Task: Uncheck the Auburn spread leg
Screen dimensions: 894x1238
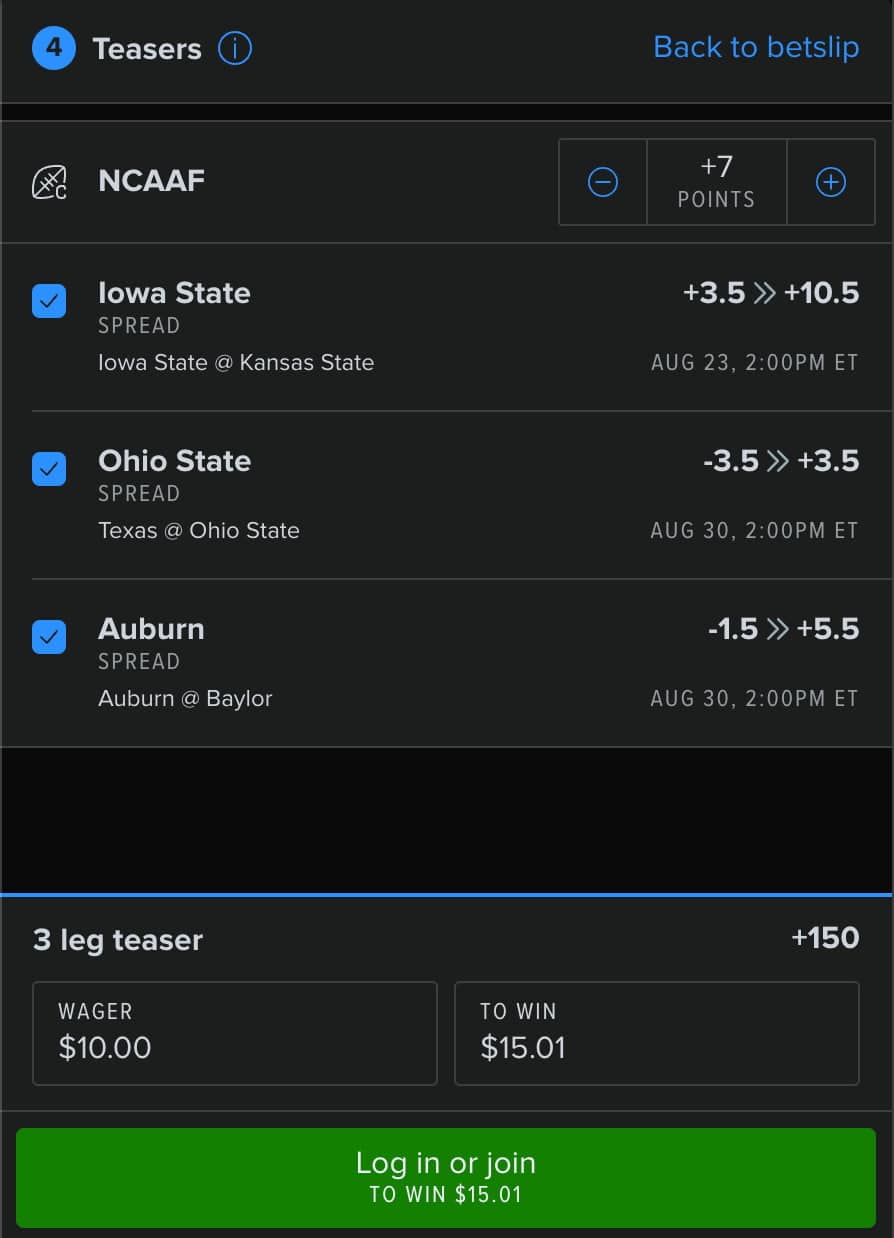Action: tap(49, 637)
